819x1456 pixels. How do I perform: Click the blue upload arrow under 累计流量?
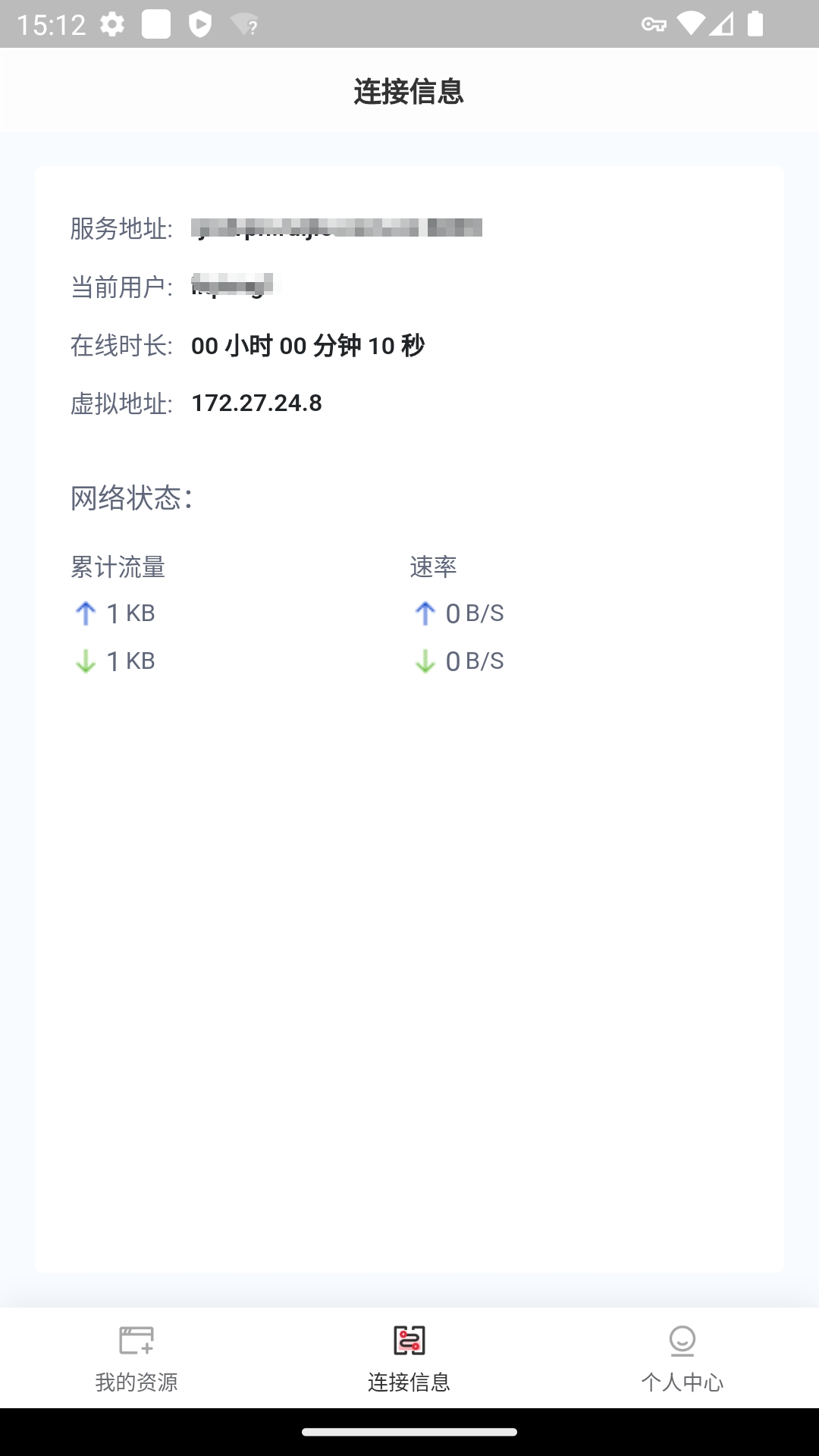(85, 613)
